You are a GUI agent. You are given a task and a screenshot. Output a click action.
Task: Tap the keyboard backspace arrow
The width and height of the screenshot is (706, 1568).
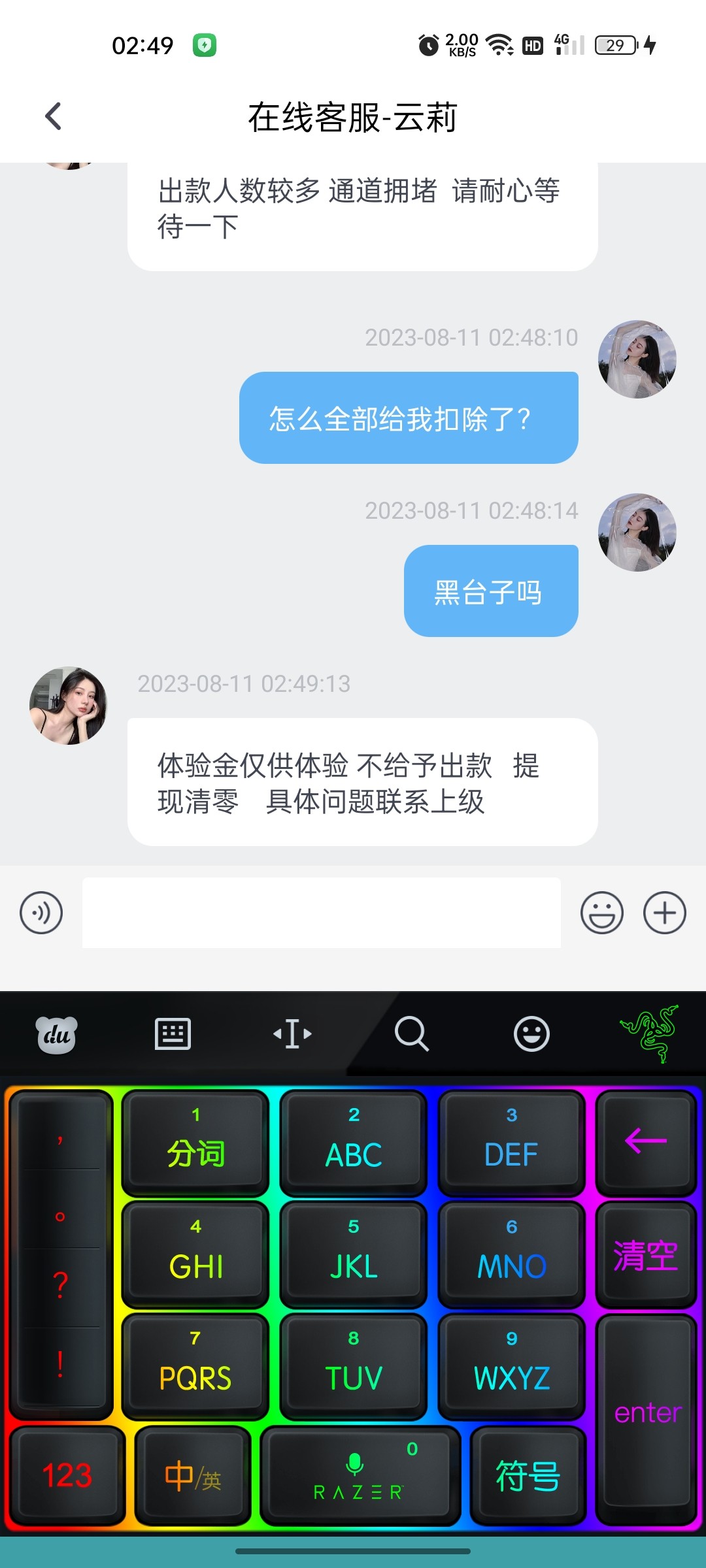pos(645,1141)
